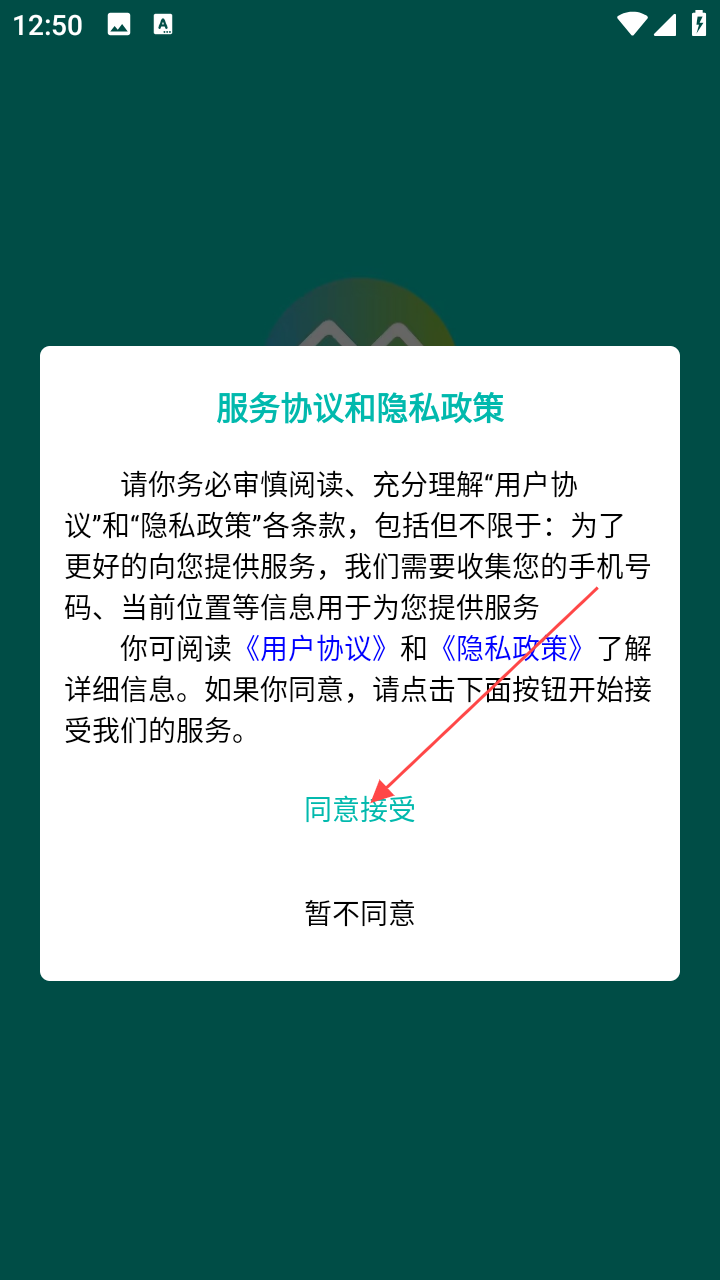
Task: Open the 《用户协议》 link
Action: pyautogui.click(x=316, y=648)
